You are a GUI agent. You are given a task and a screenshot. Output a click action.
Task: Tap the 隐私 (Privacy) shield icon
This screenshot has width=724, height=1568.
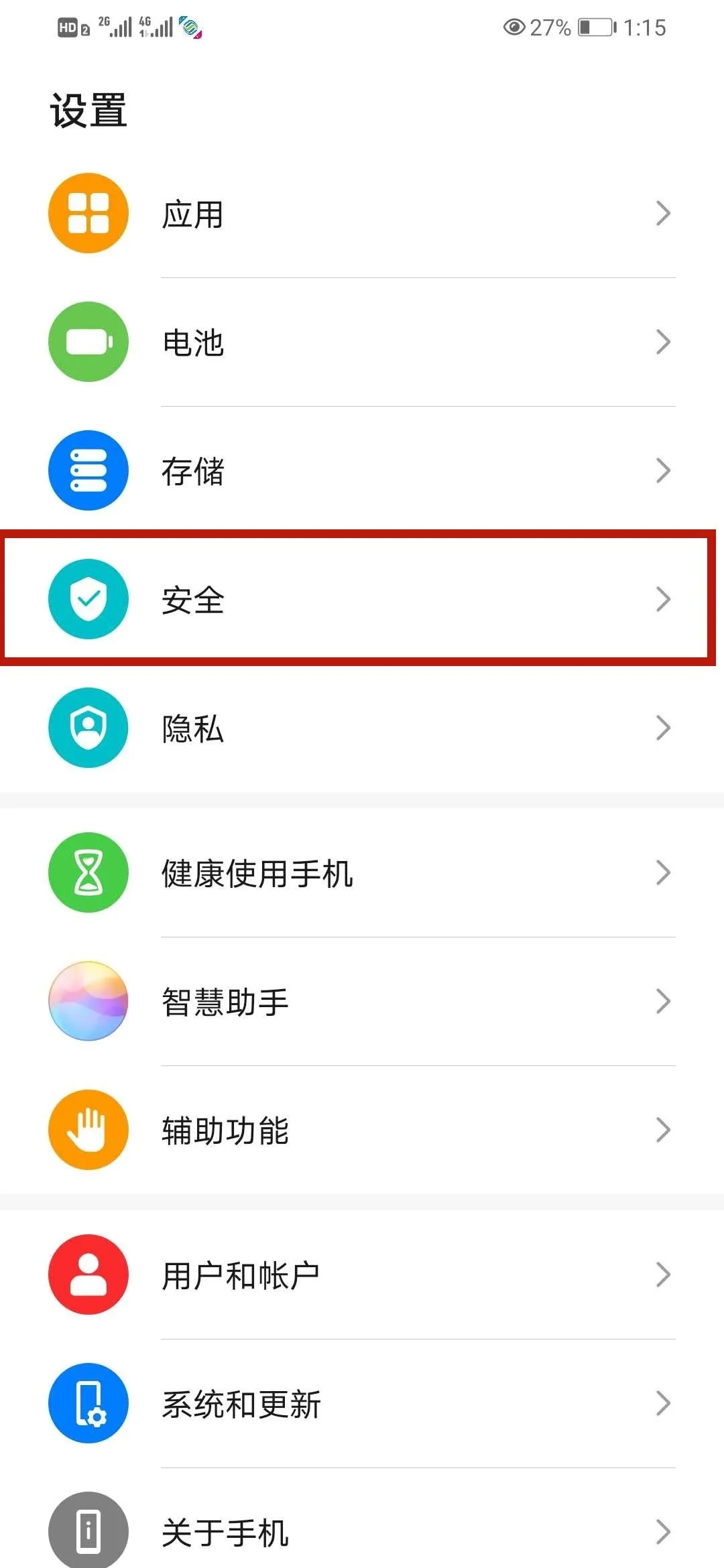tap(88, 729)
